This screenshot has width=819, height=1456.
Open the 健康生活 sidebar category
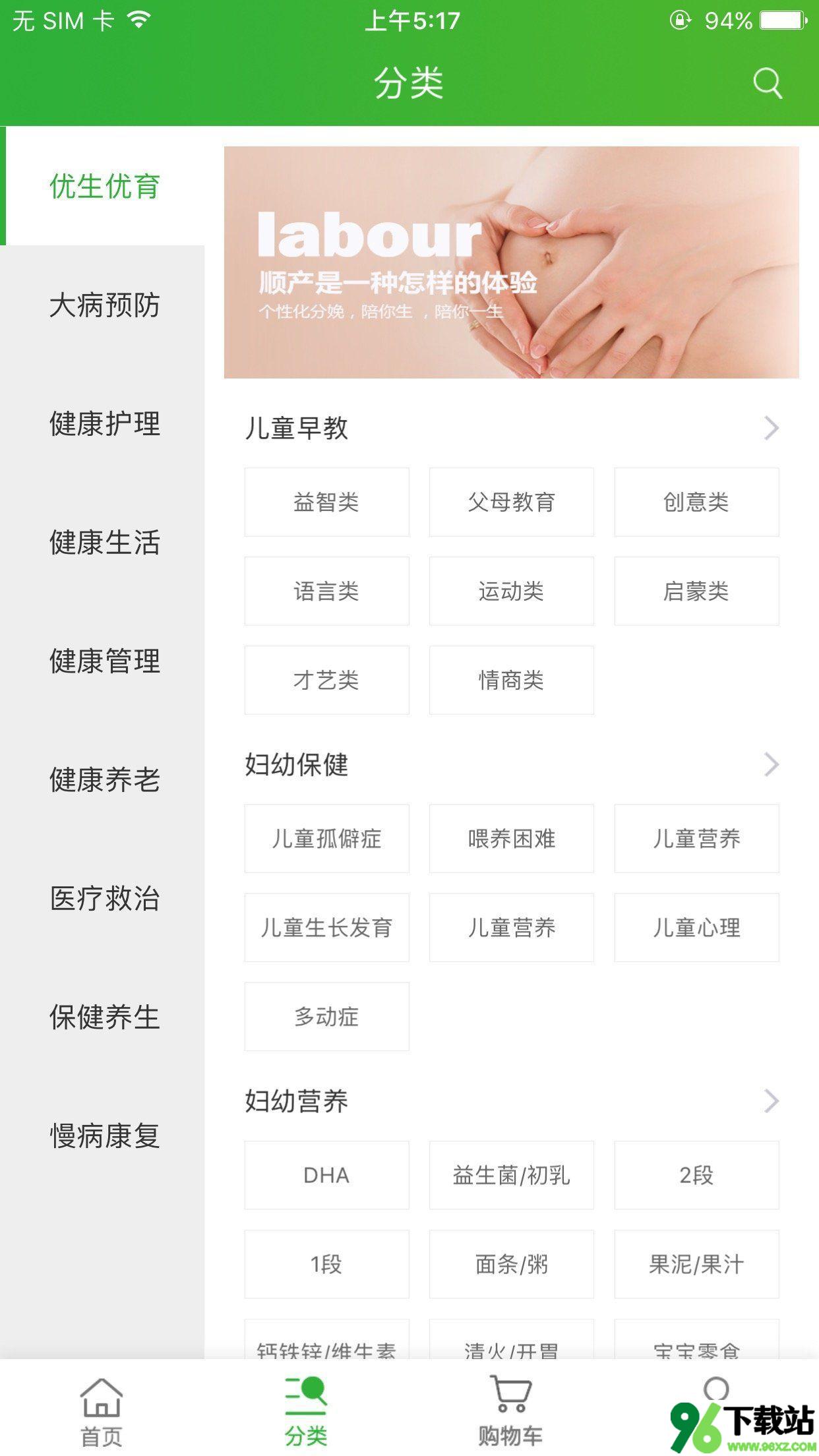[x=104, y=543]
